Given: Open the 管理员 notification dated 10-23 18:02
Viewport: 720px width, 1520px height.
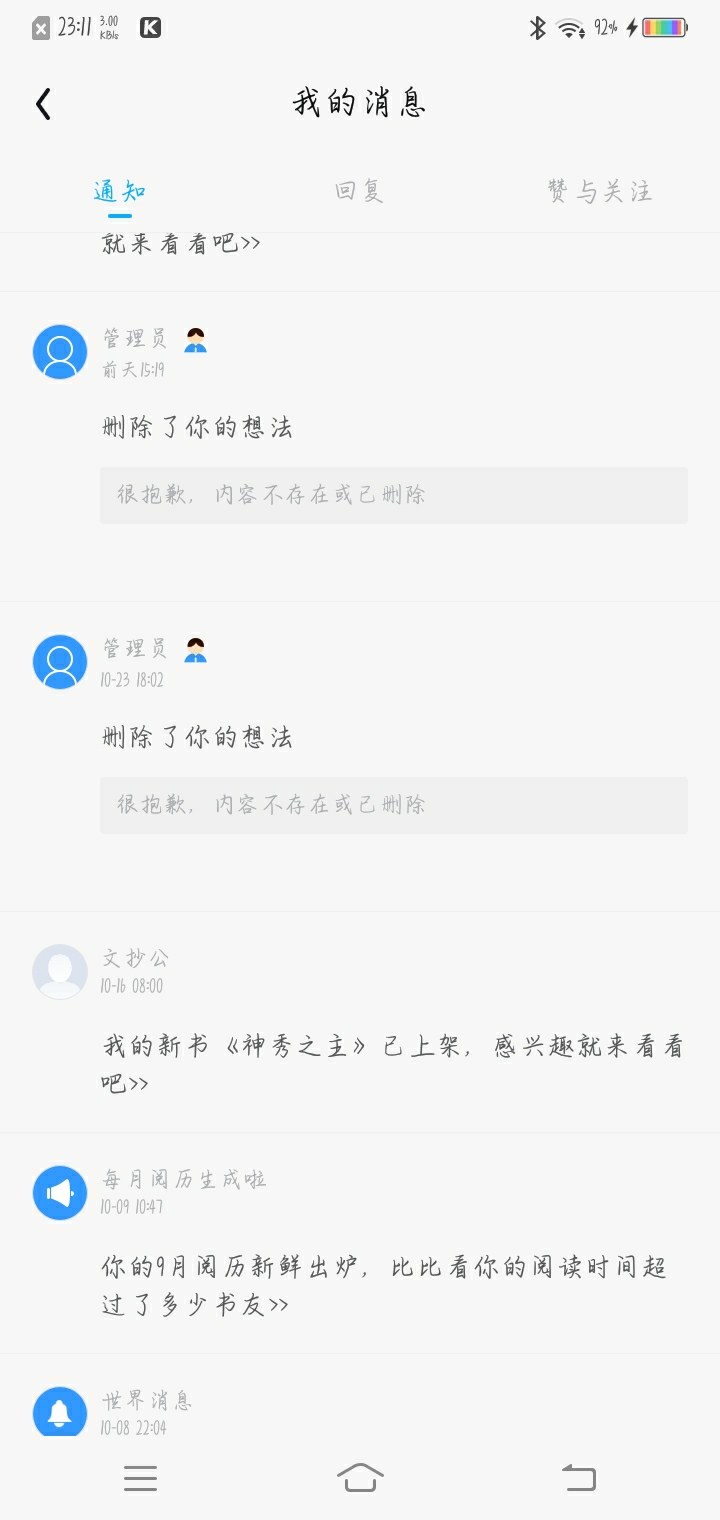Looking at the screenshot, I should click(360, 756).
